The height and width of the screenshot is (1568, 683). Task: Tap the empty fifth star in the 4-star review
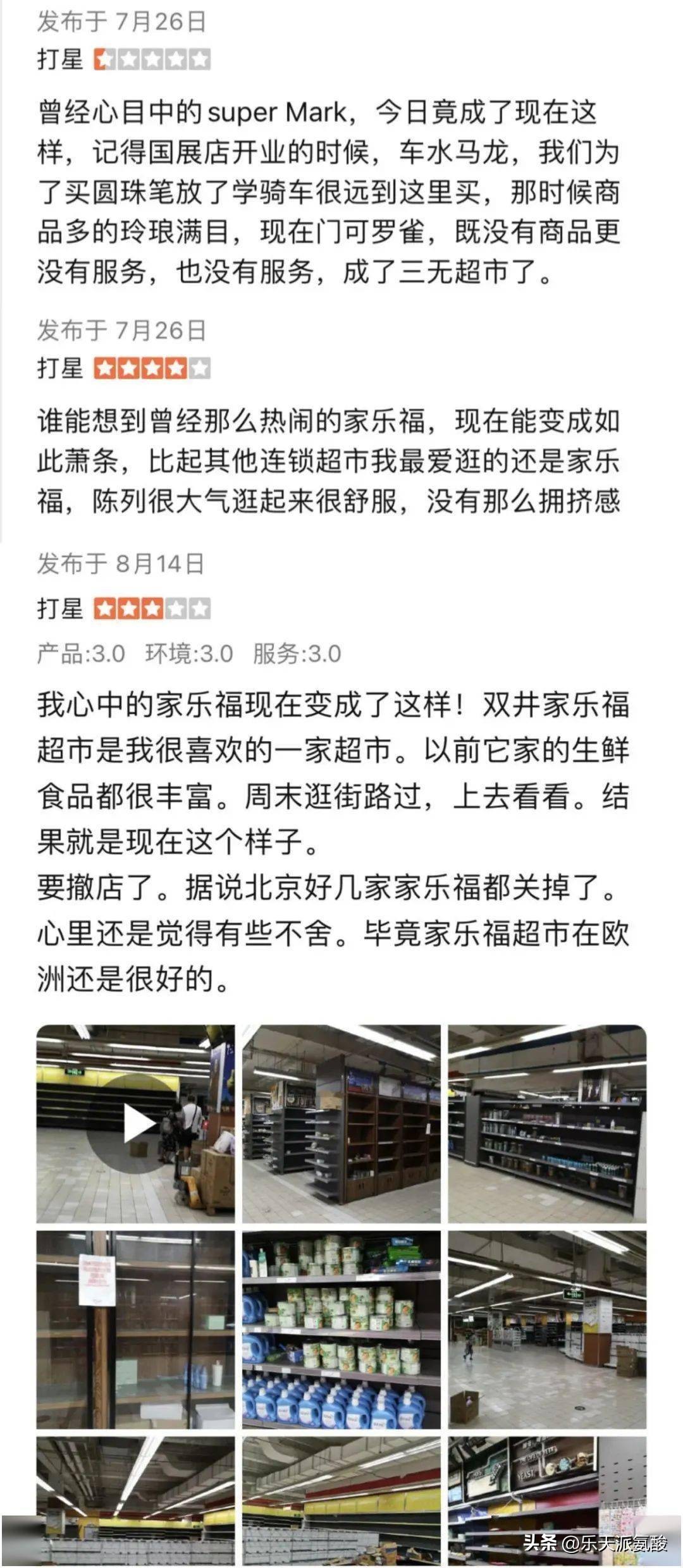coord(200,367)
